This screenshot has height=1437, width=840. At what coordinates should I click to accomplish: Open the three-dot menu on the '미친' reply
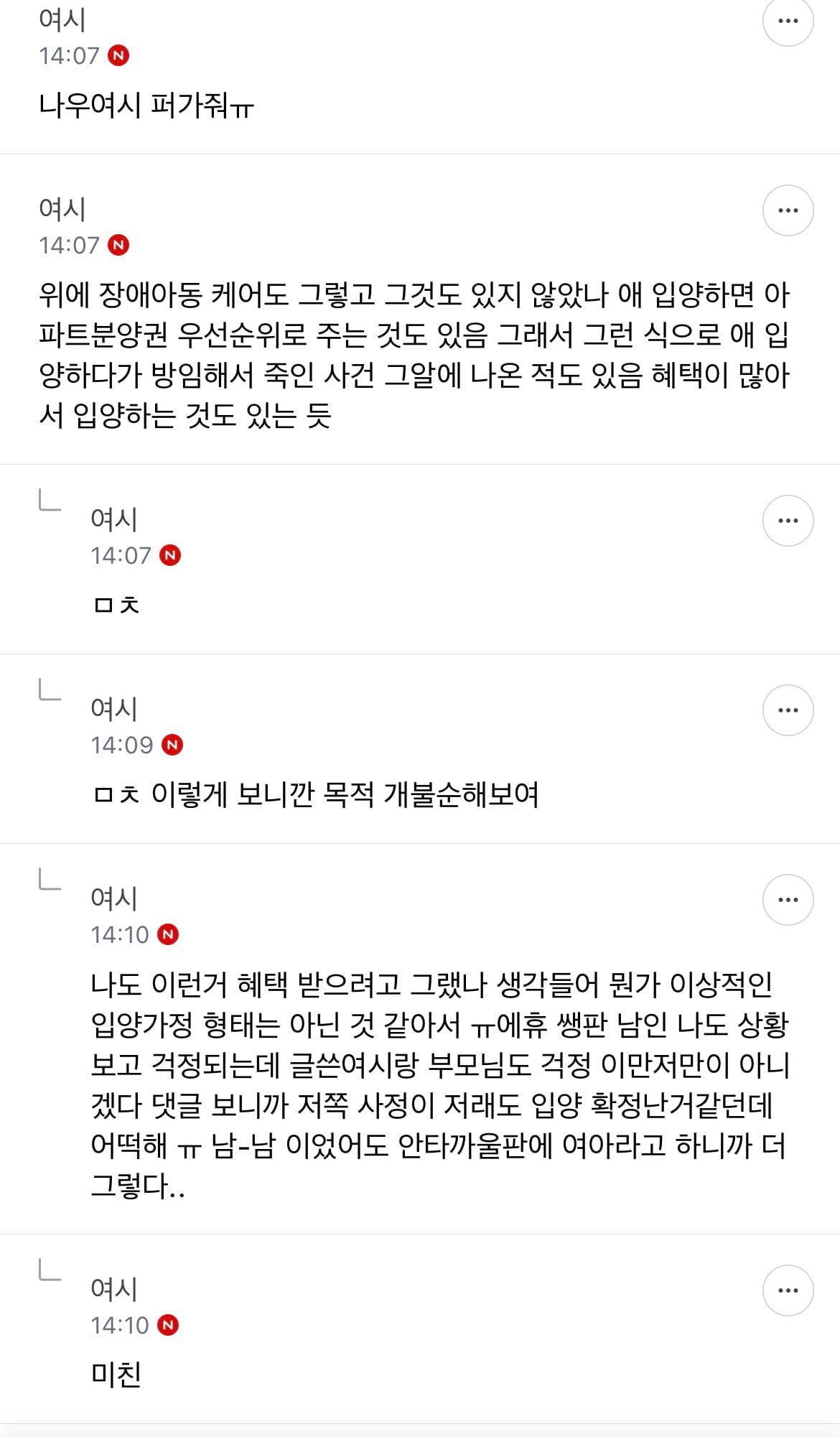pyautogui.click(x=788, y=1290)
